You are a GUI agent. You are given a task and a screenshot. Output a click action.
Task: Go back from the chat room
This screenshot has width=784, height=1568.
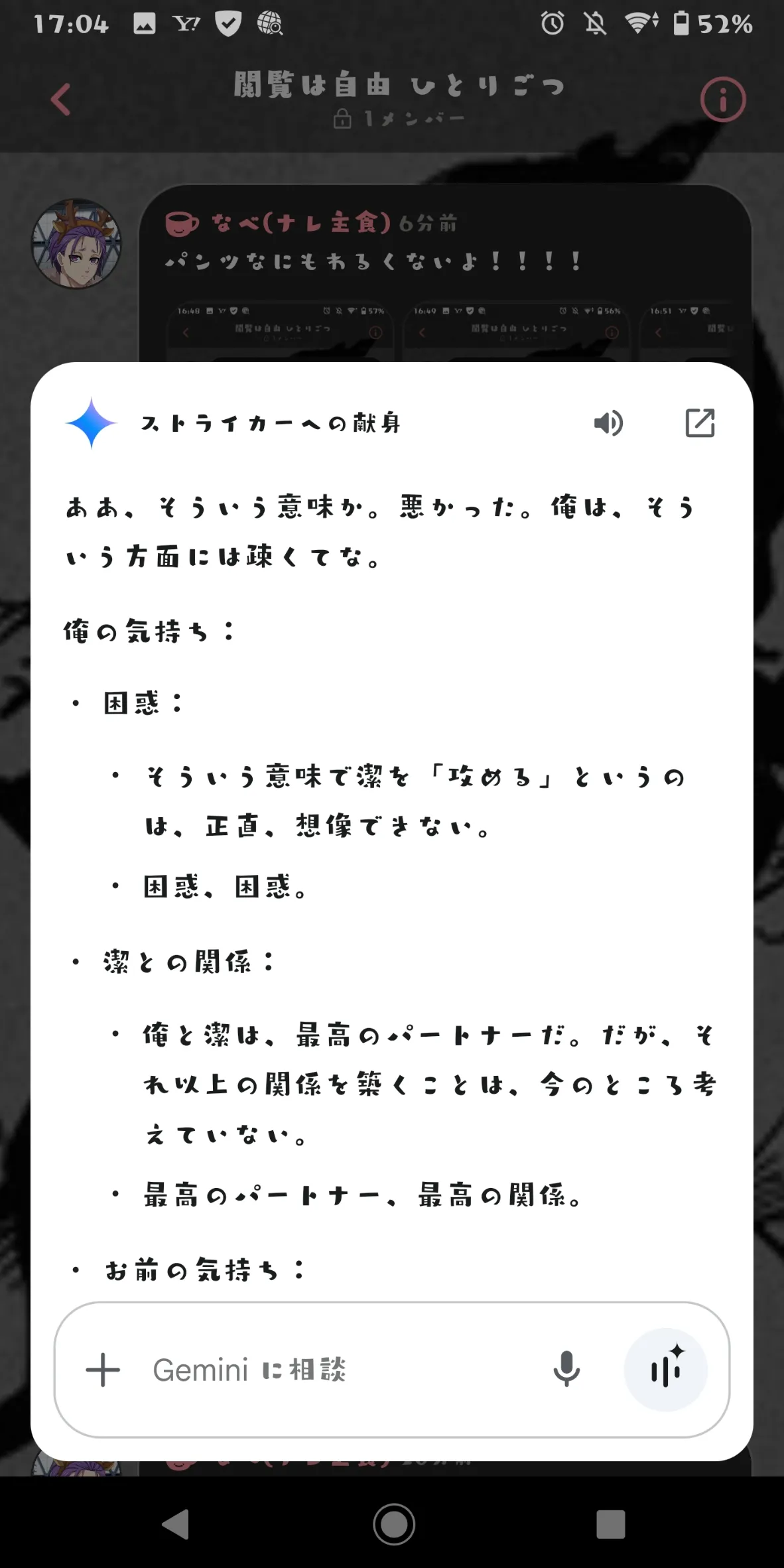pyautogui.click(x=61, y=100)
